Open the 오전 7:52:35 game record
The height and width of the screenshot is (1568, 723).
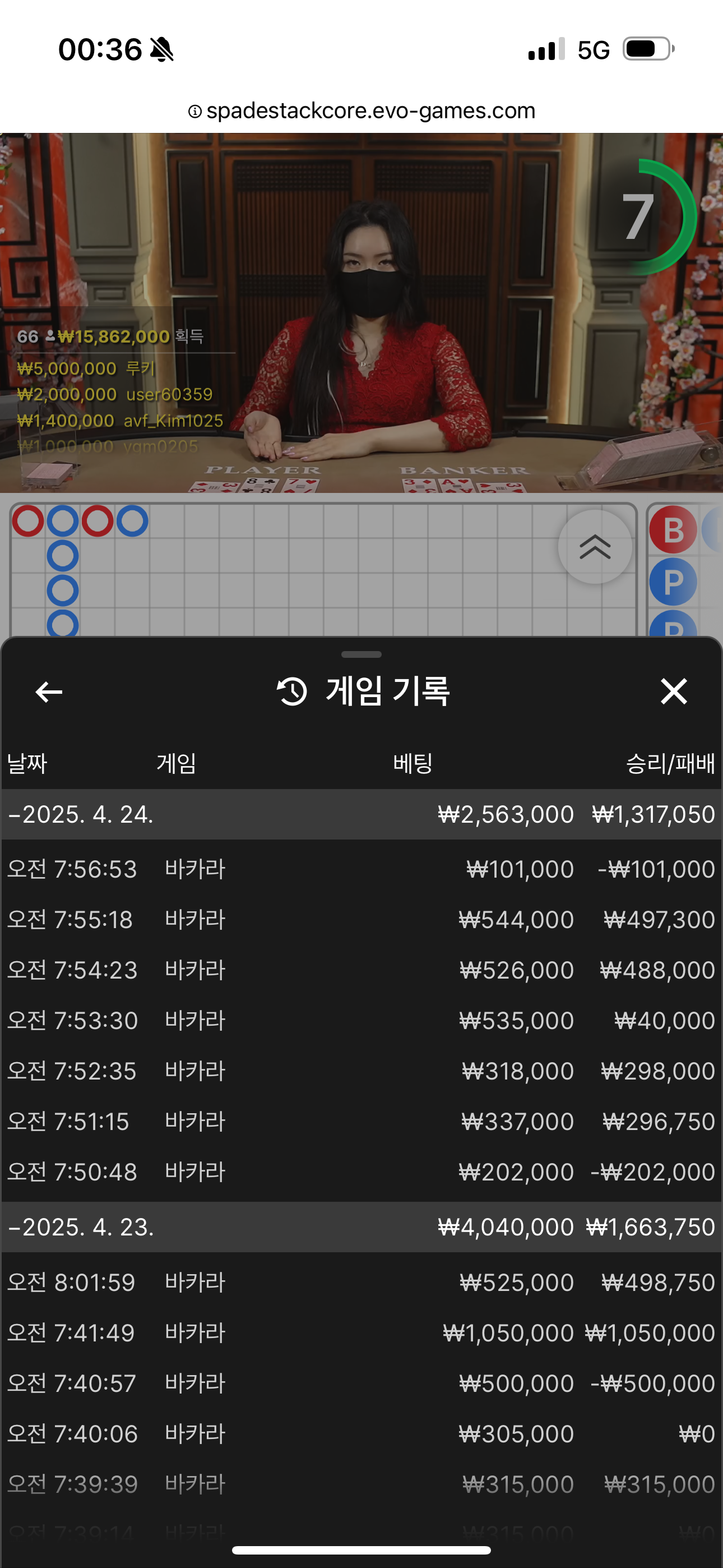[x=361, y=1071]
